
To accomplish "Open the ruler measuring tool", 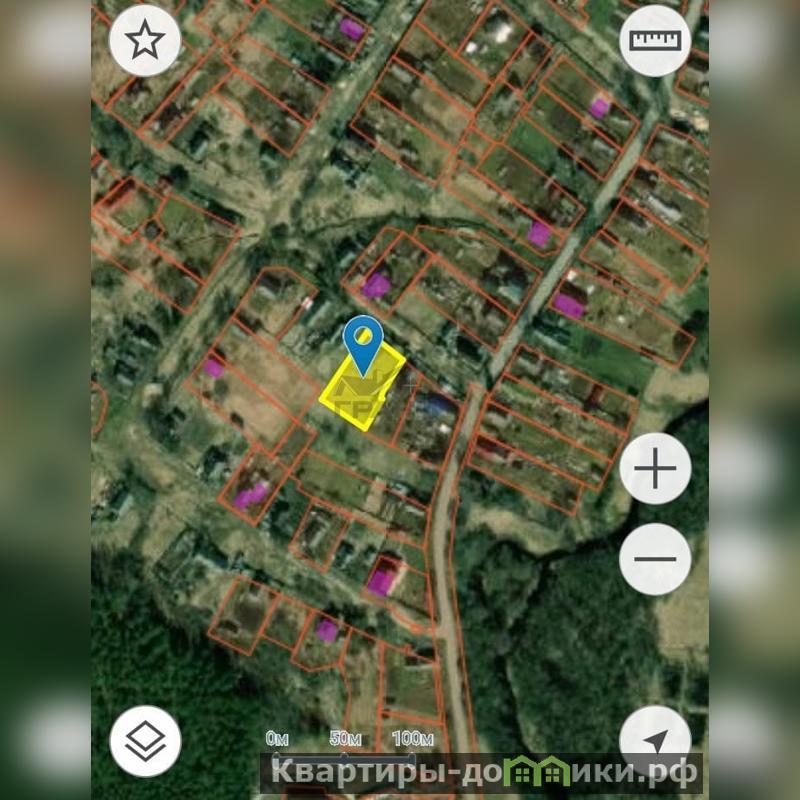I will 655,40.
